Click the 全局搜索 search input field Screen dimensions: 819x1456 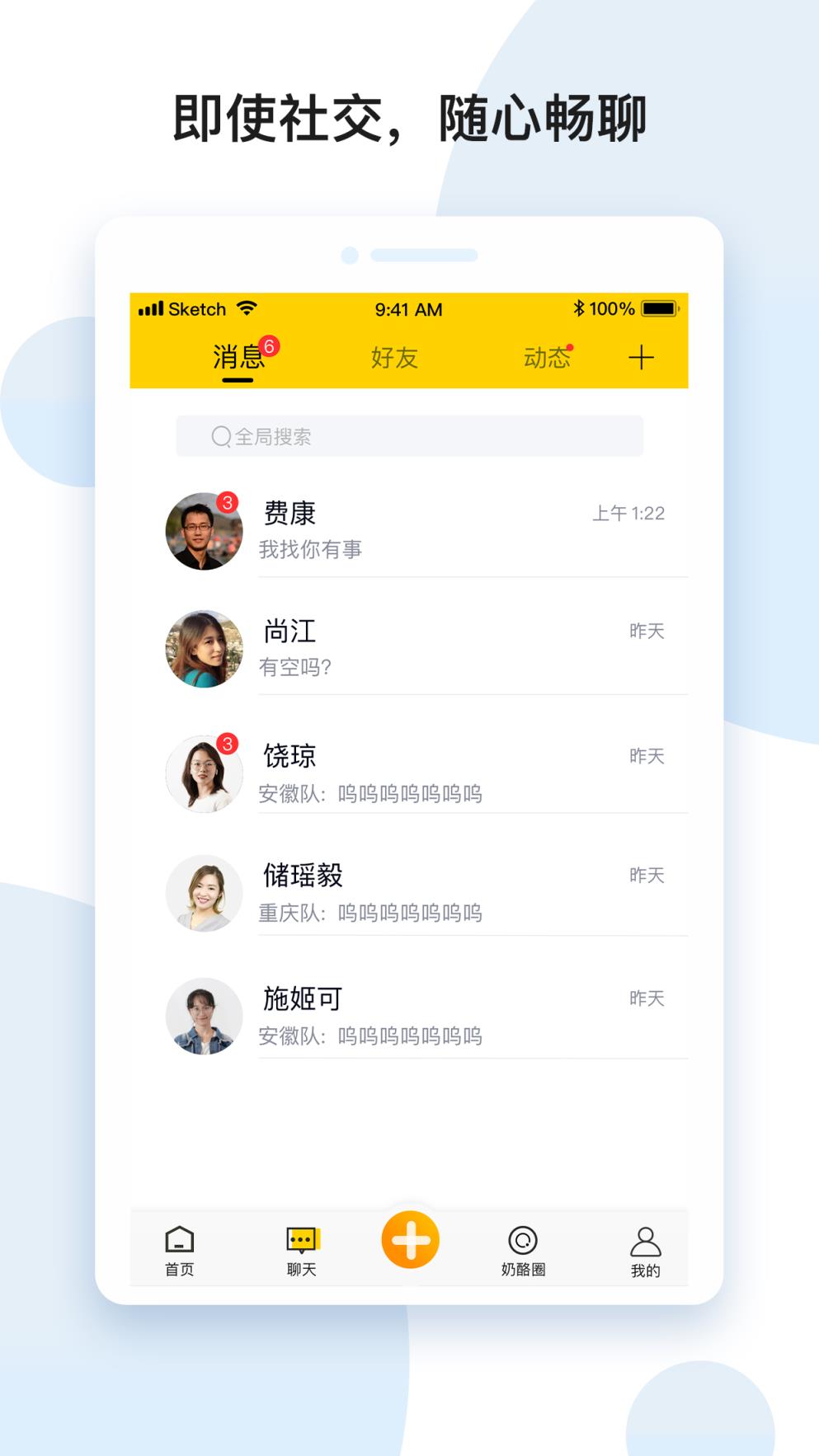pos(409,436)
